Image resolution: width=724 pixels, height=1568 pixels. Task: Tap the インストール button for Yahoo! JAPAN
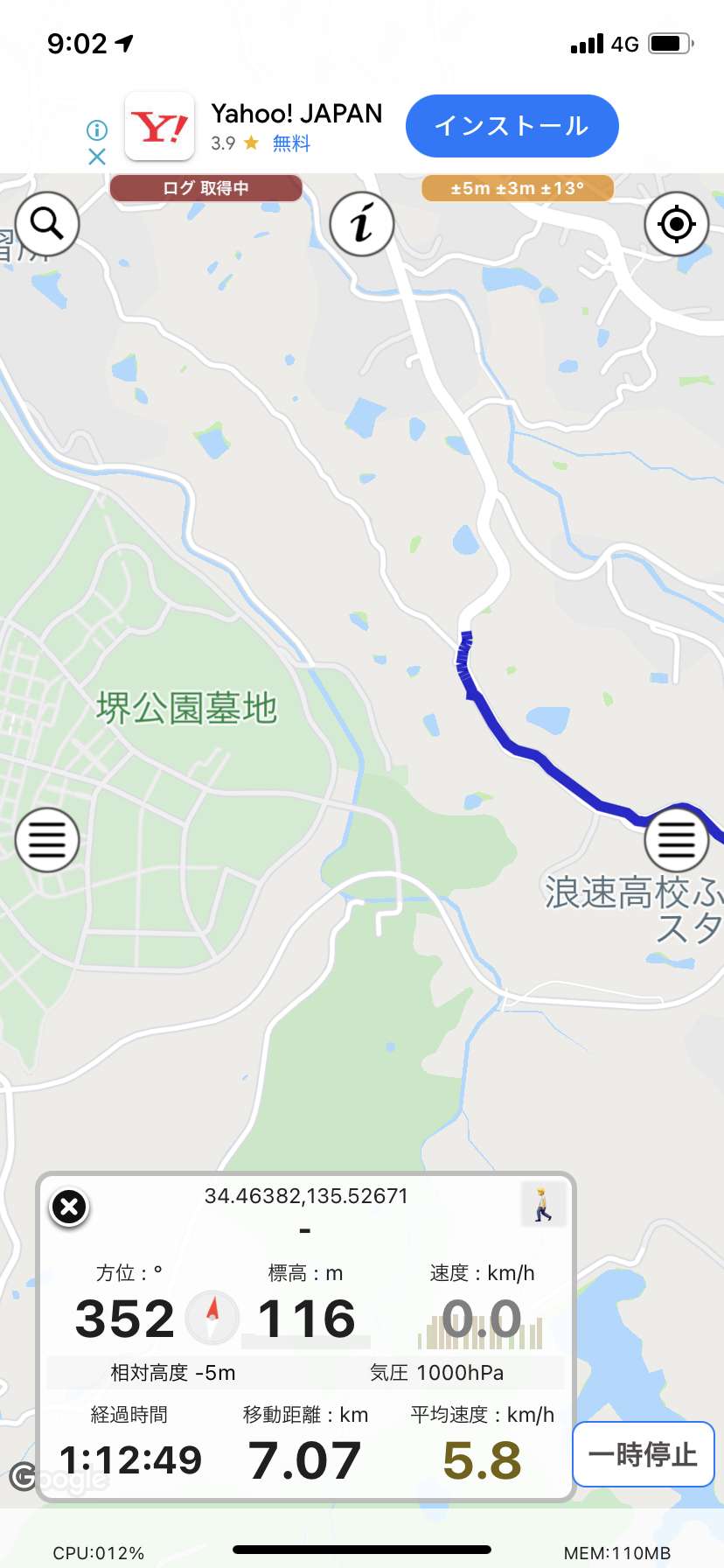point(512,126)
